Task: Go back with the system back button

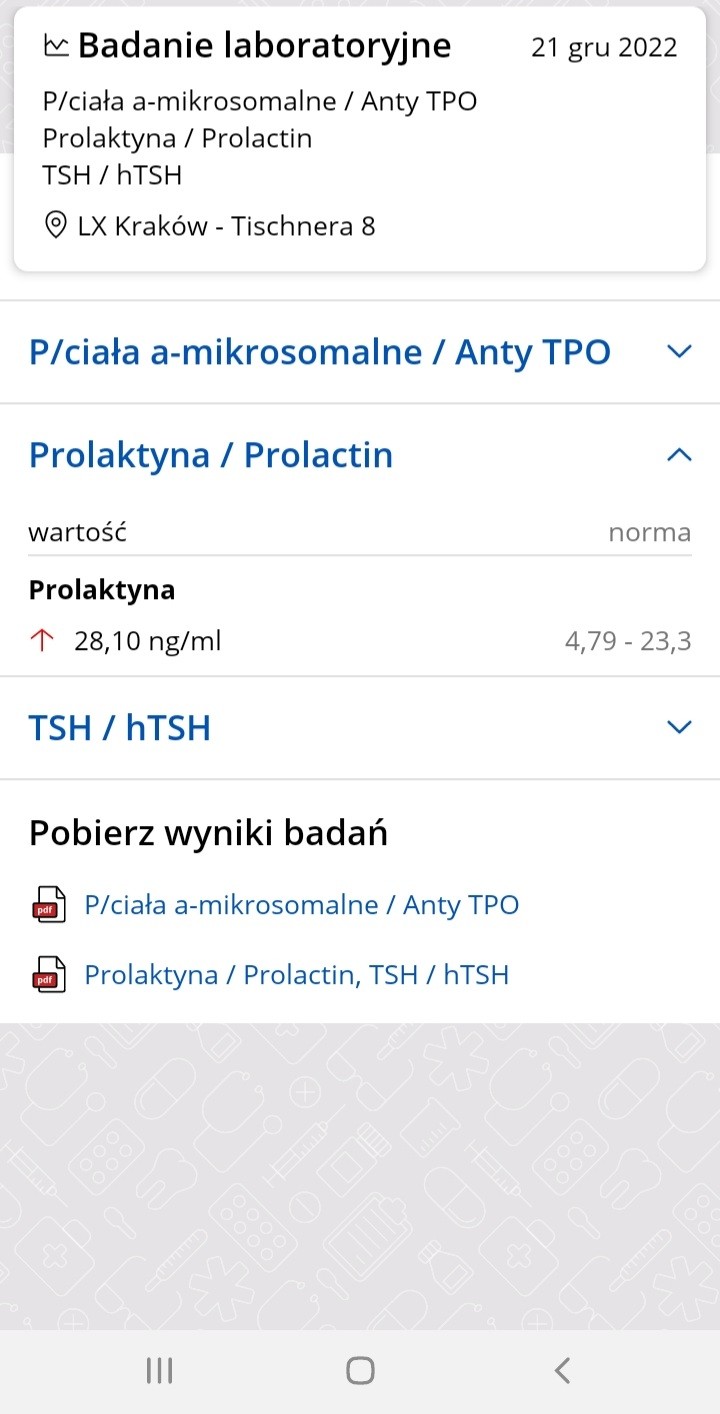Action: pos(562,1370)
